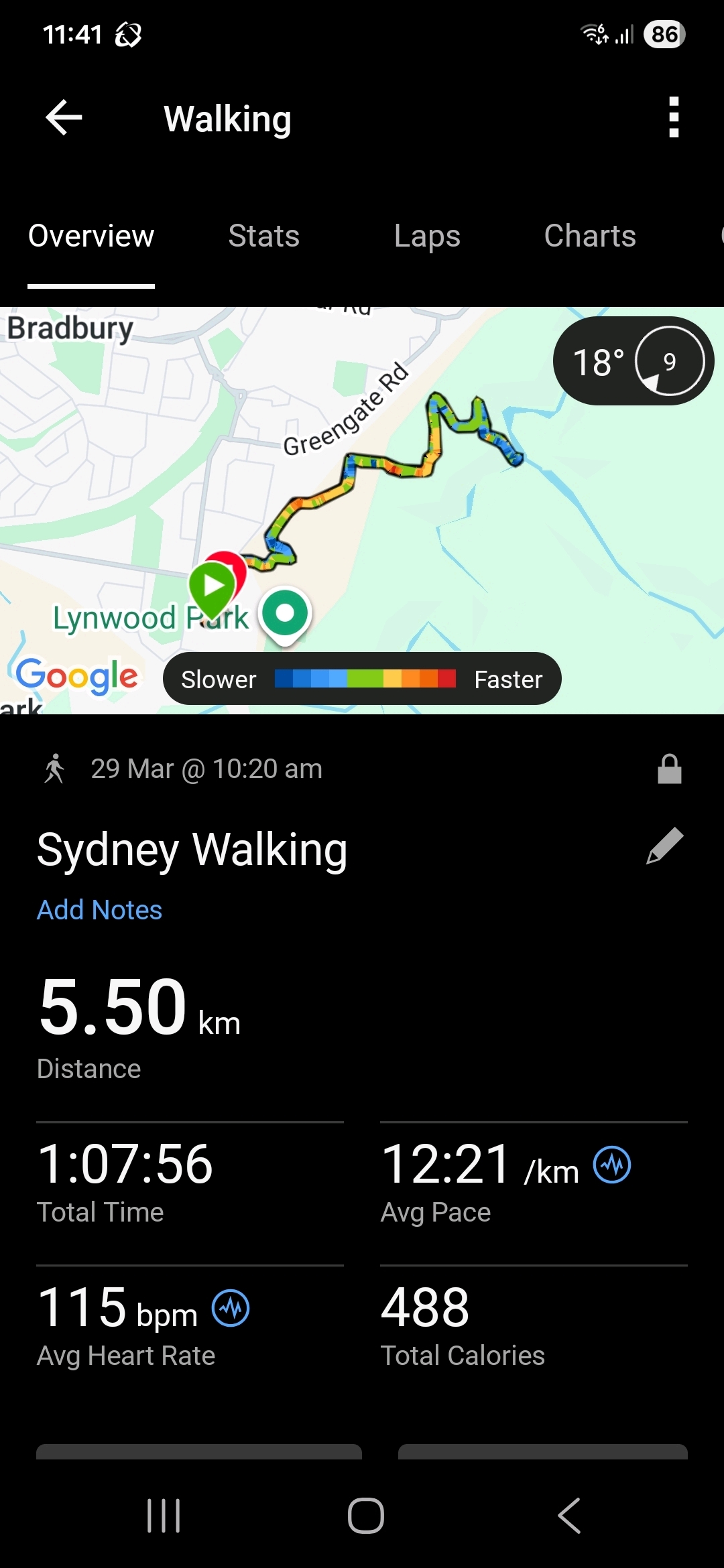
Task: Open the three-dot overflow menu
Action: coord(674,118)
